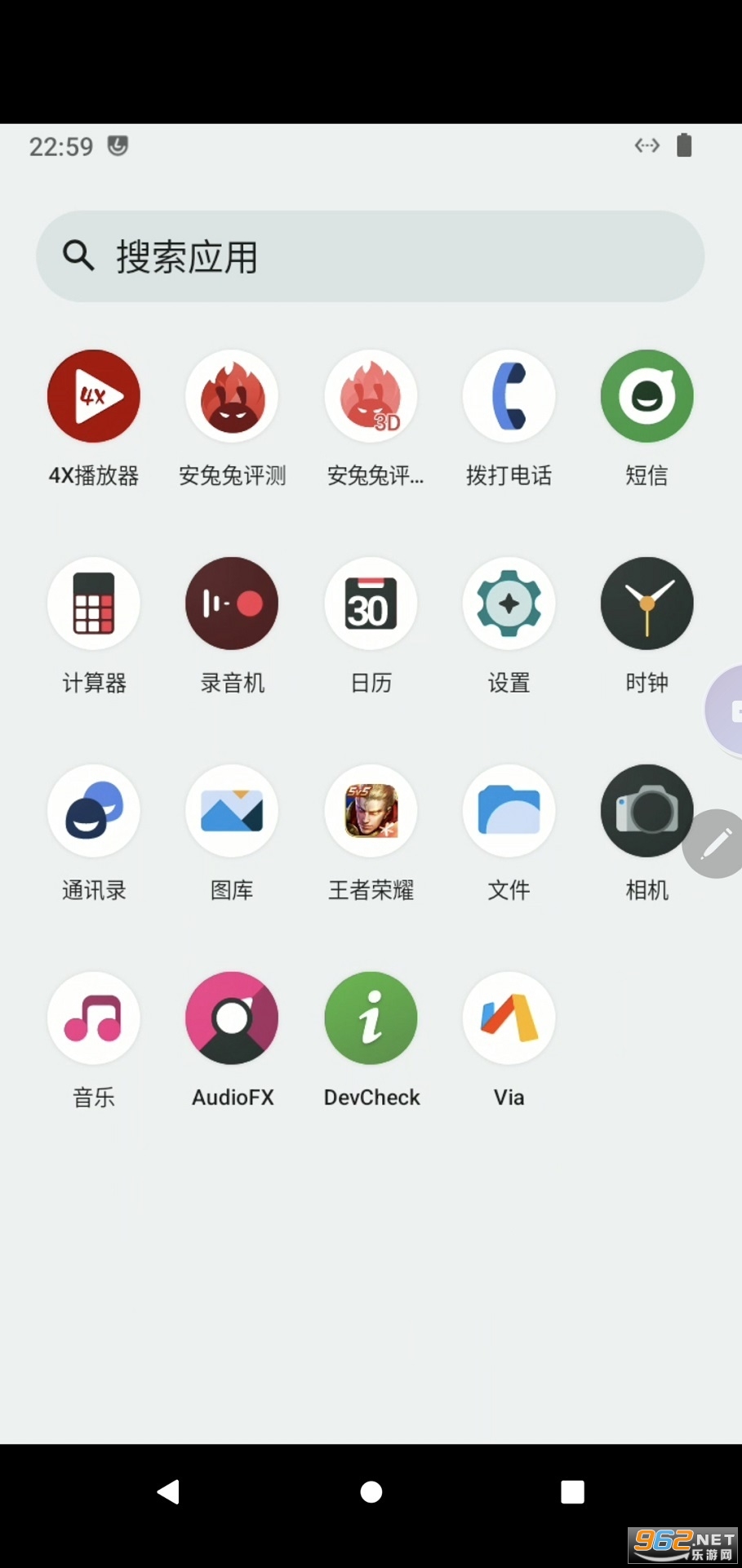Open the 相机 camera app
The width and height of the screenshot is (742, 1568).
(x=646, y=811)
